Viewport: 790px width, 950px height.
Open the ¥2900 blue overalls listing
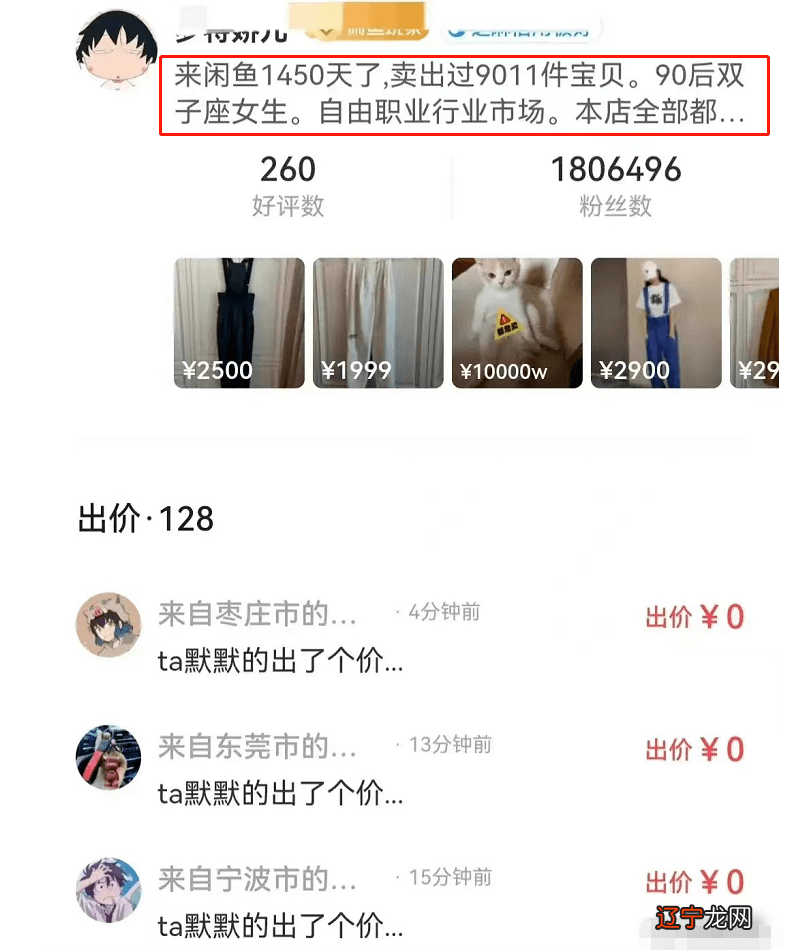[x=655, y=320]
